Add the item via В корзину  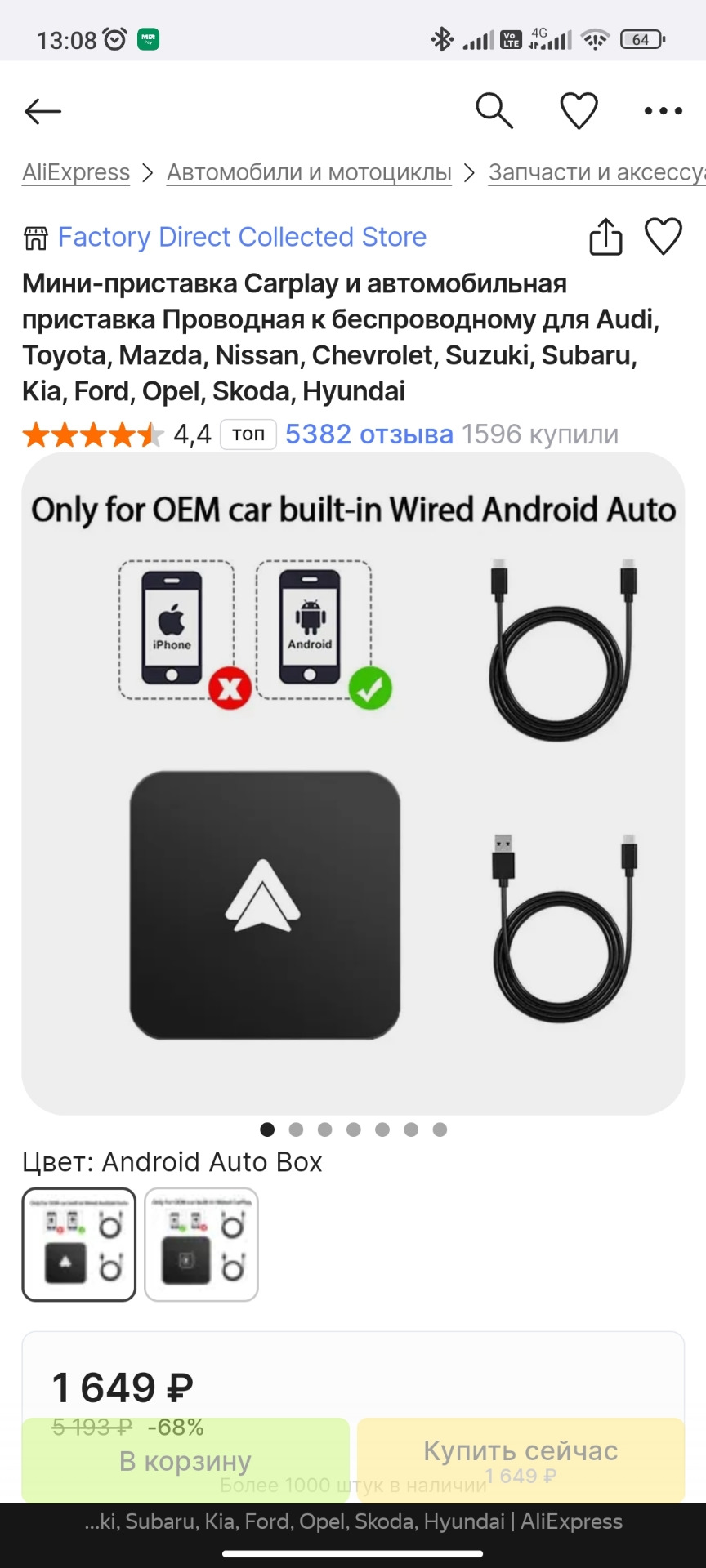185,1460
